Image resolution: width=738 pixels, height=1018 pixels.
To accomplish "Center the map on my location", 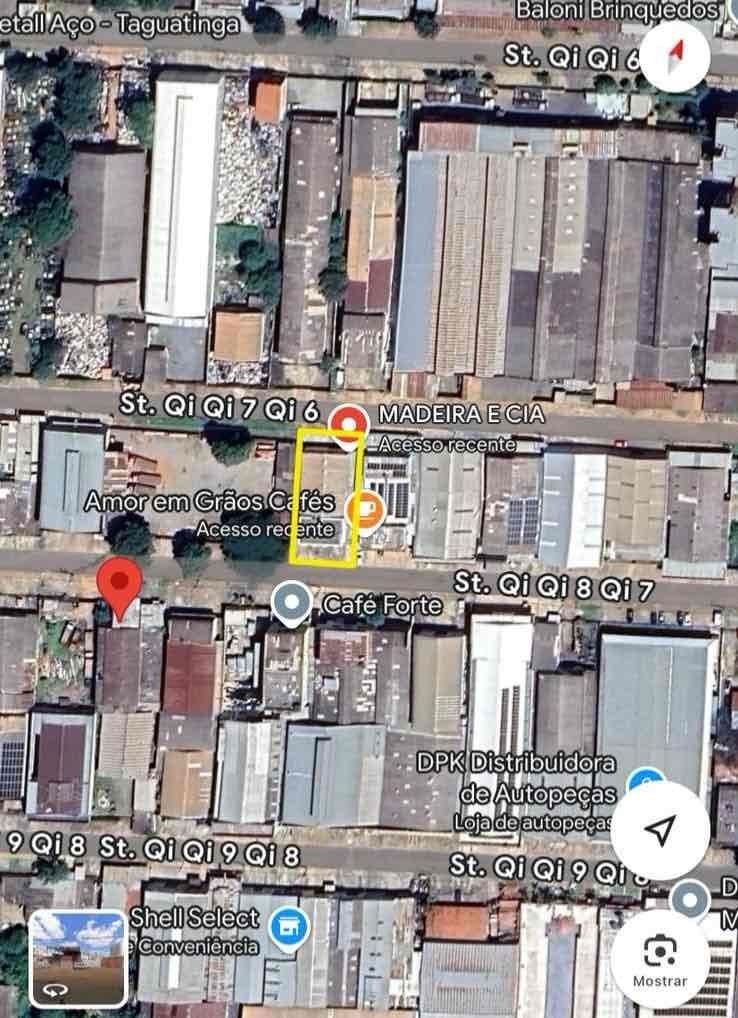I will click(x=660, y=829).
